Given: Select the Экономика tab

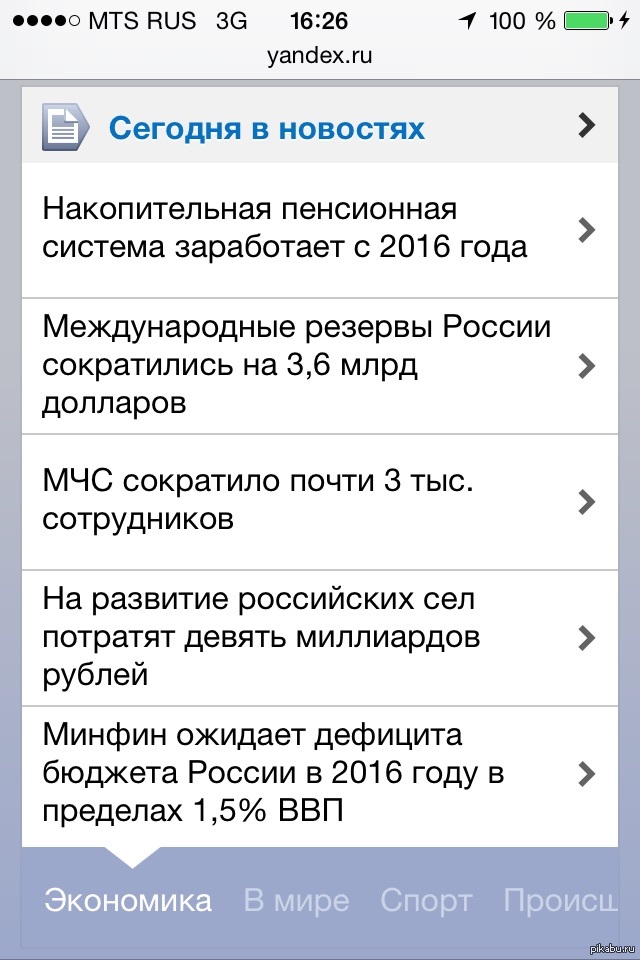Looking at the screenshot, I should click(x=127, y=900).
